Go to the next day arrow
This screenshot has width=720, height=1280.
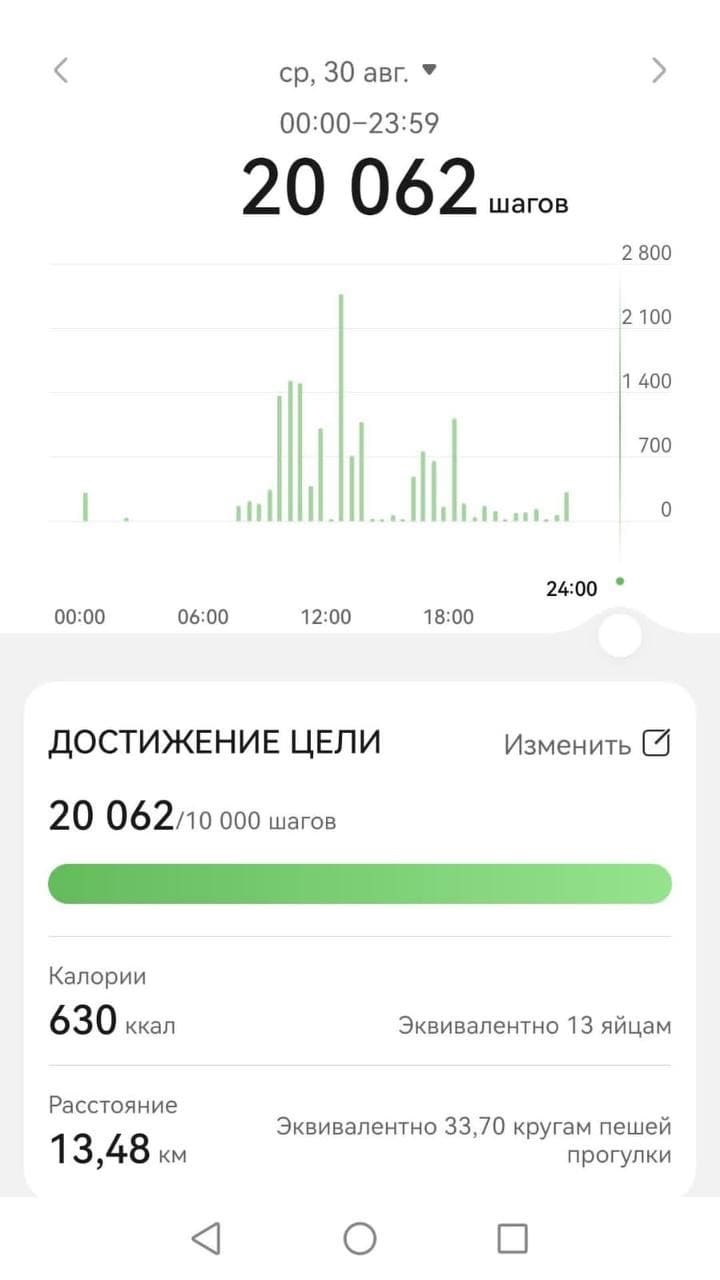click(659, 70)
